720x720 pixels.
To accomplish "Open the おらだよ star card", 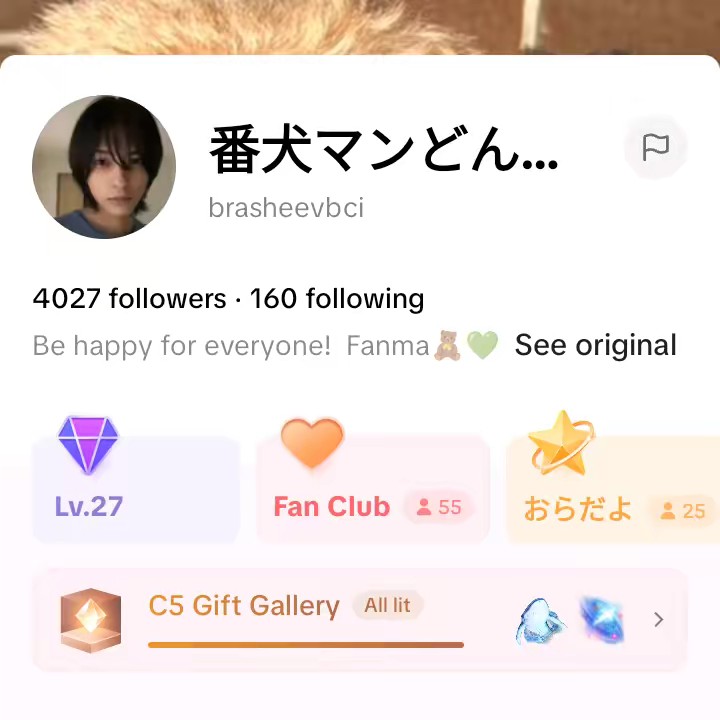I will point(612,490).
